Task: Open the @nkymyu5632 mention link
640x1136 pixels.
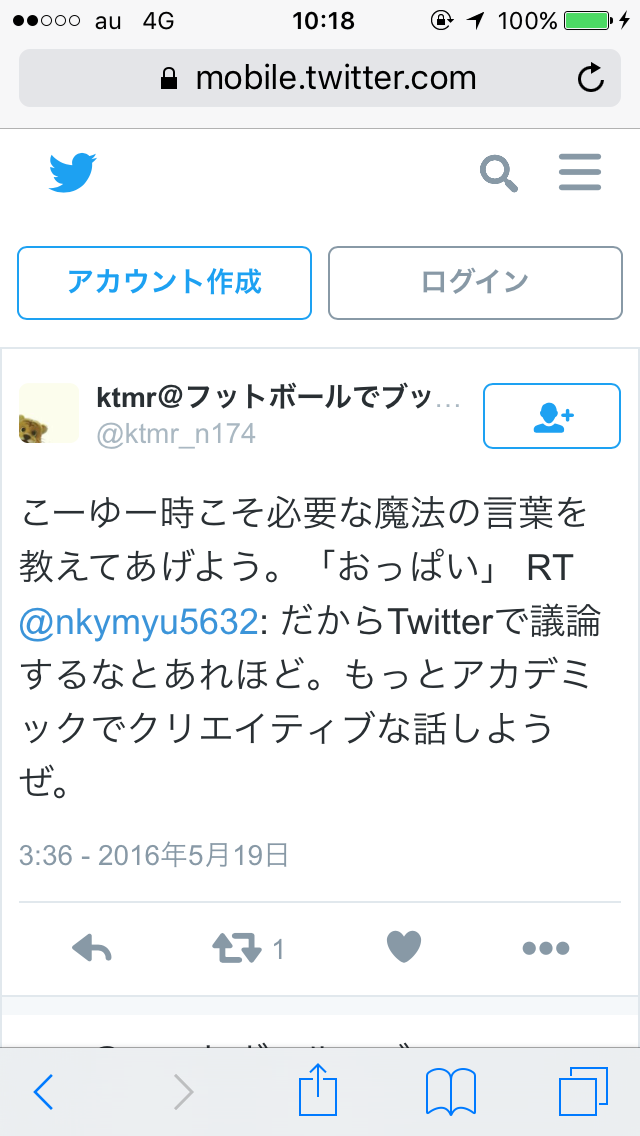Action: coord(138,621)
